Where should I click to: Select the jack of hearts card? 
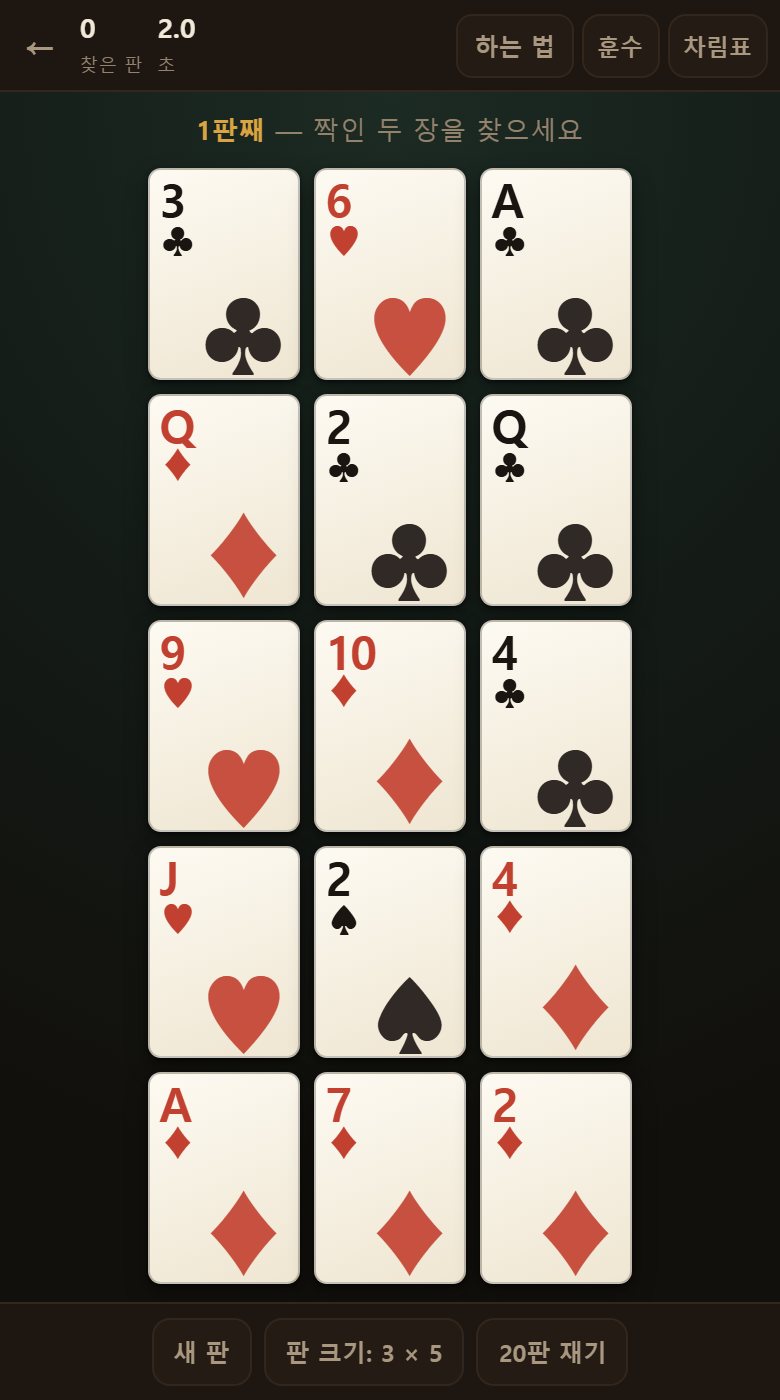pyautogui.click(x=224, y=952)
